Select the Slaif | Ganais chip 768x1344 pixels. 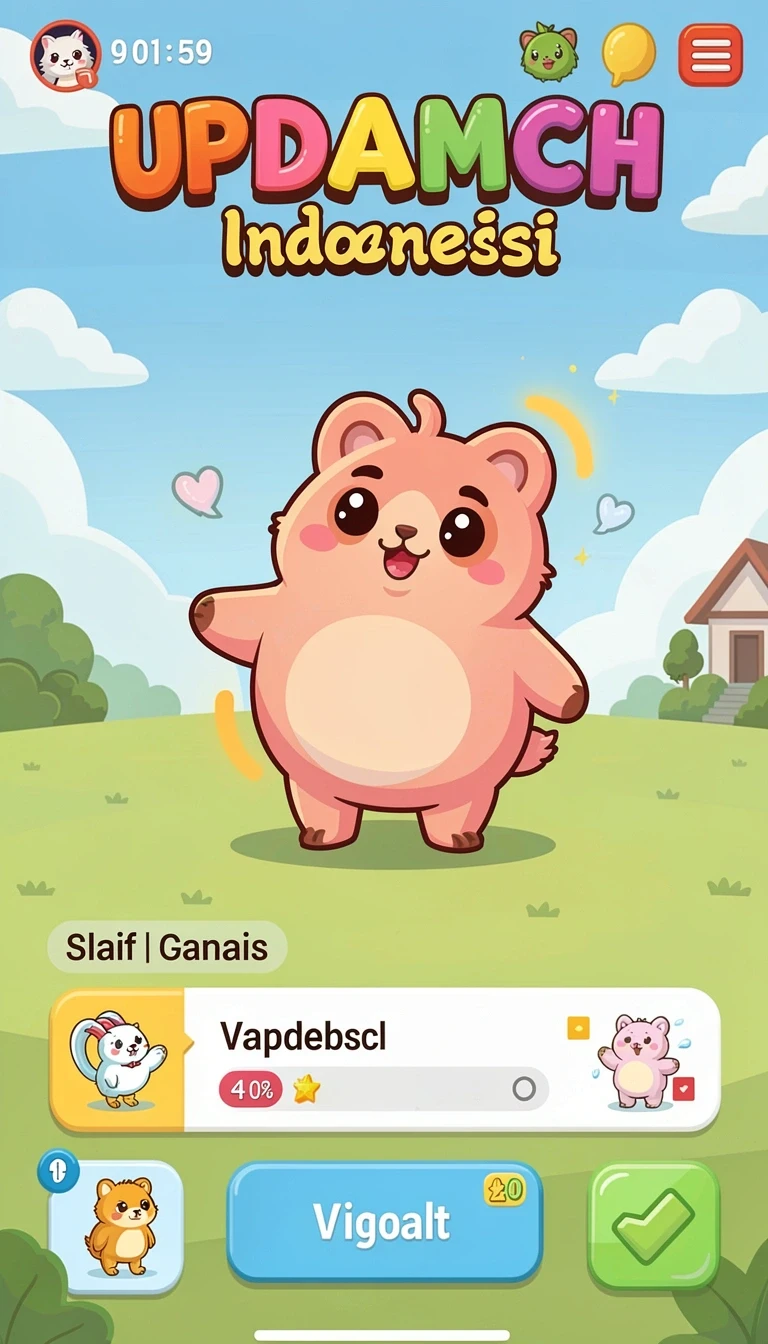(x=167, y=947)
